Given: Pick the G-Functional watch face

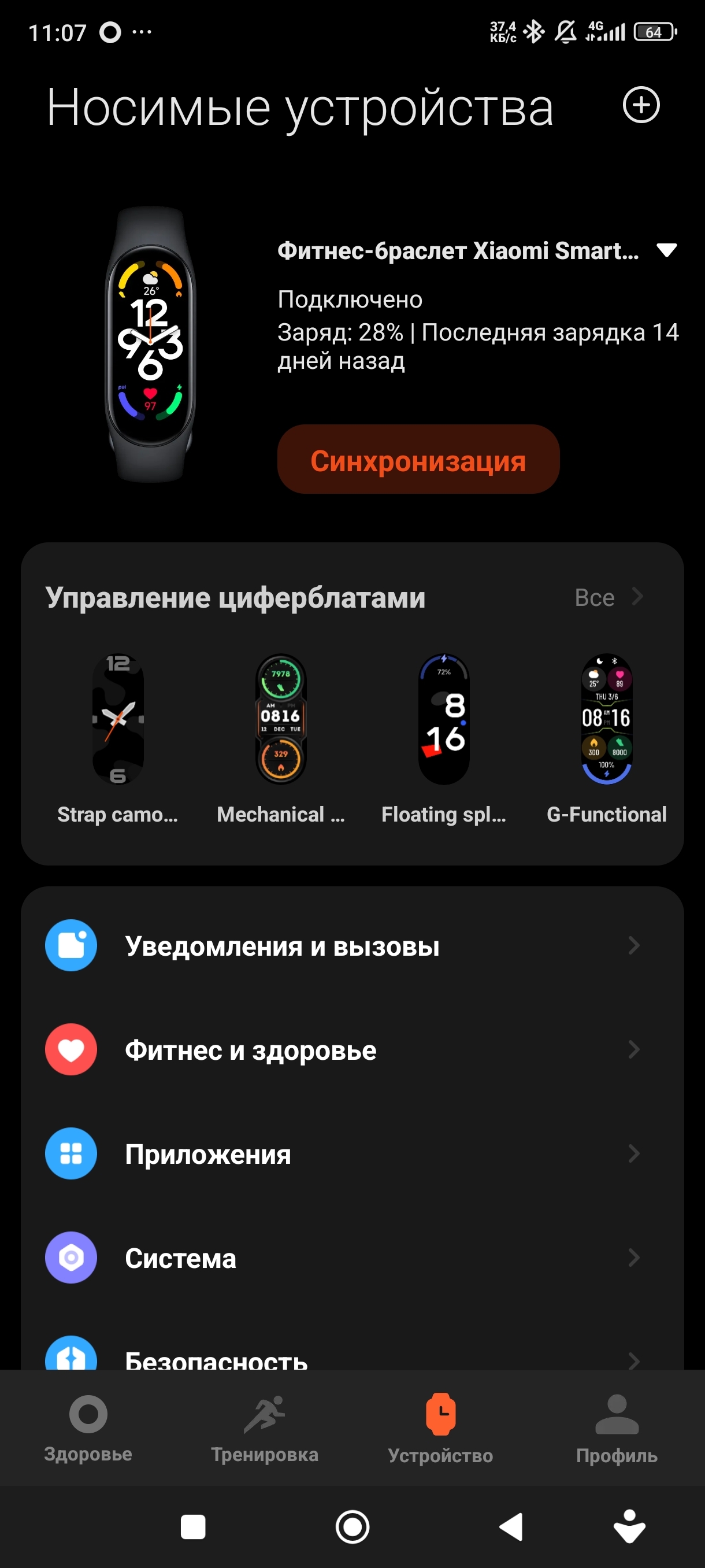Looking at the screenshot, I should tap(606, 719).
